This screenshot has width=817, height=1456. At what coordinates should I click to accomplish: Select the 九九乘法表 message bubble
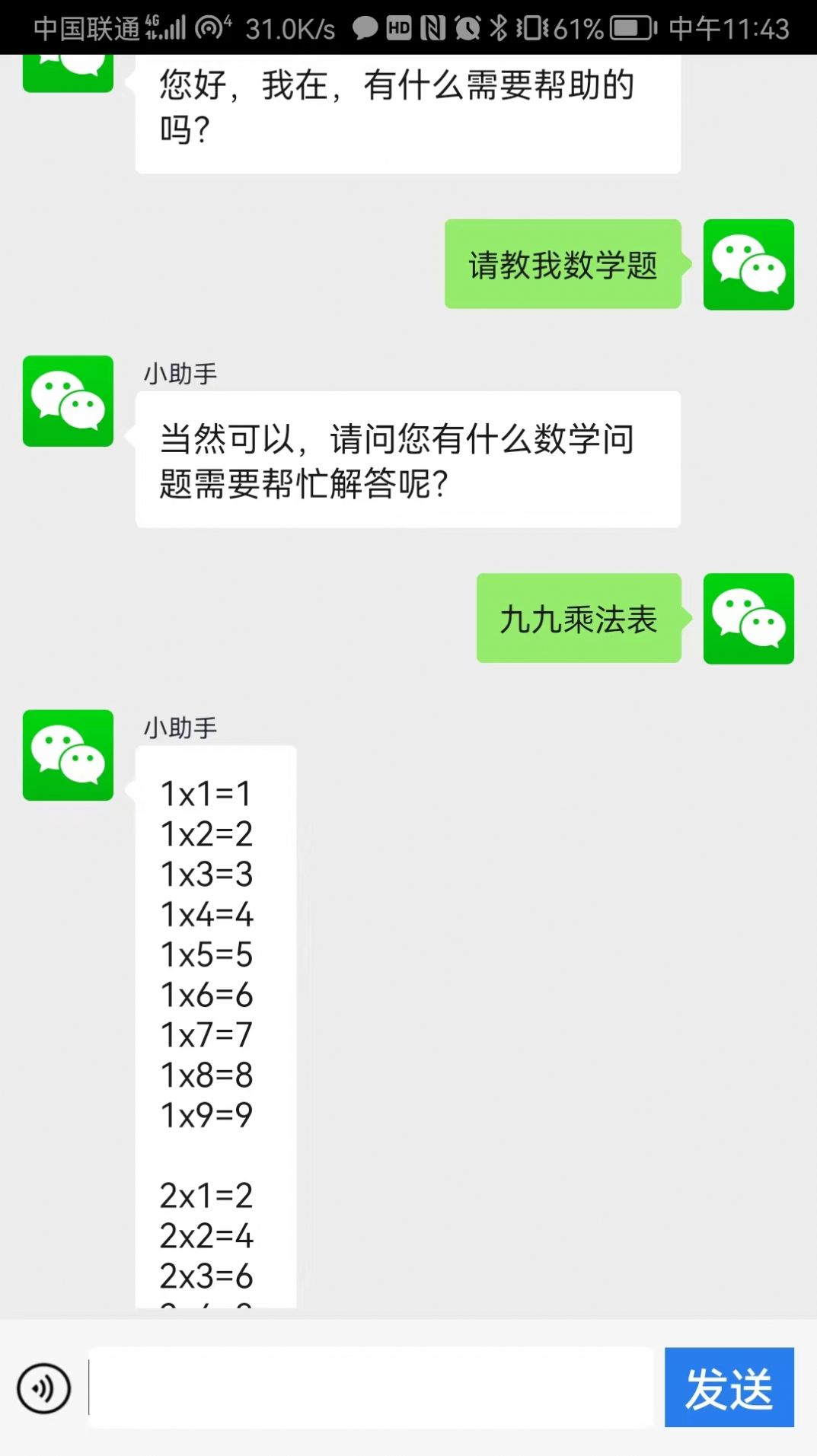579,619
